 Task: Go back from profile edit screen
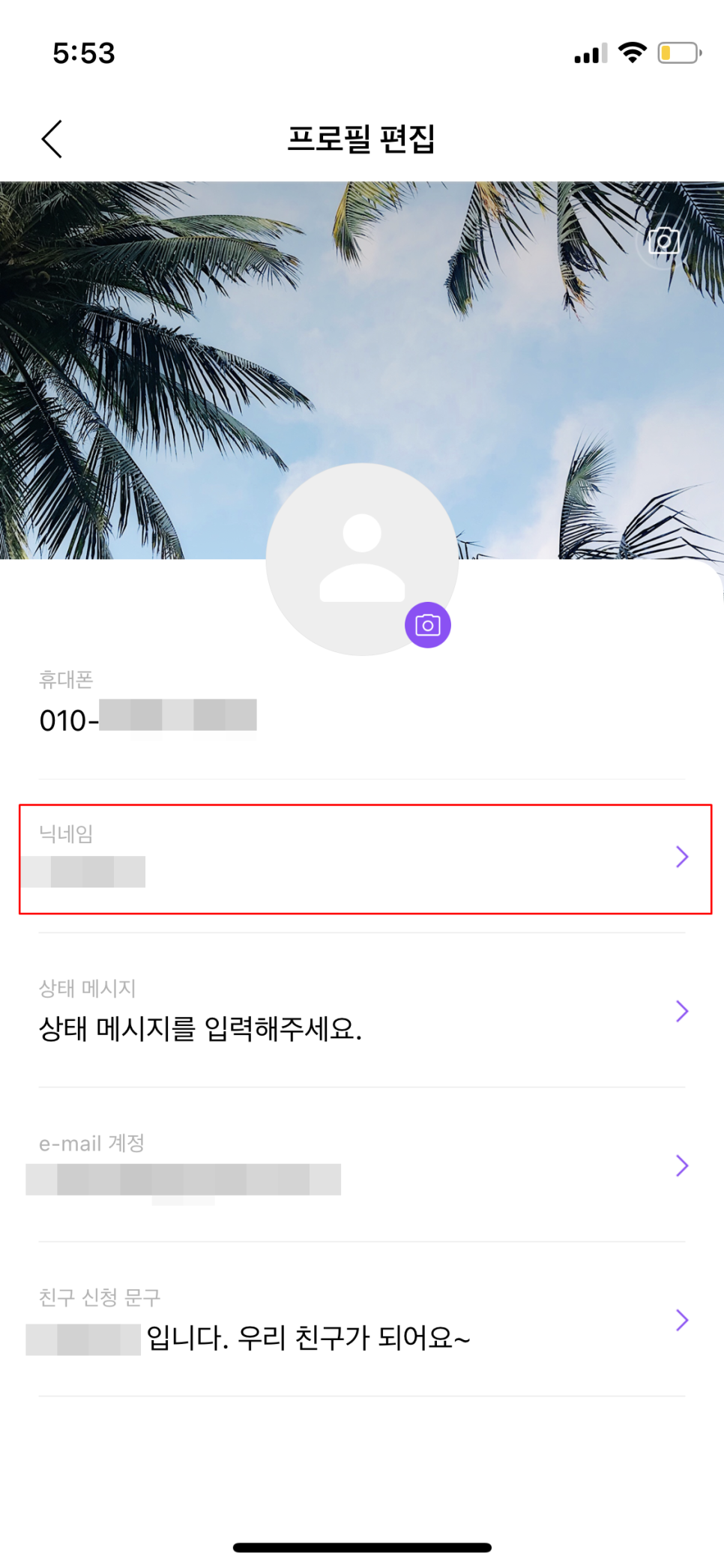click(52, 139)
